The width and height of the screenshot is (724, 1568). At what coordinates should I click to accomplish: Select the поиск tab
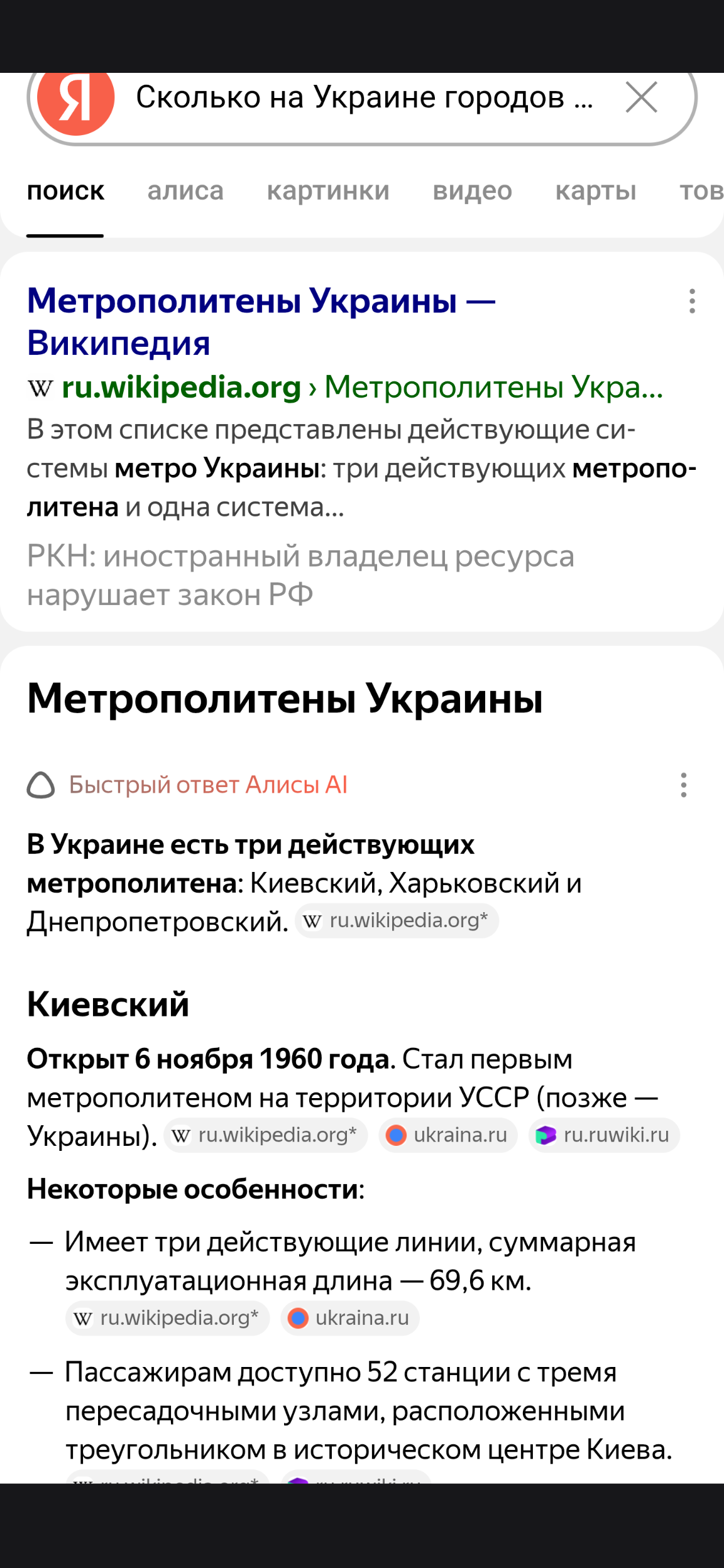pos(65,191)
